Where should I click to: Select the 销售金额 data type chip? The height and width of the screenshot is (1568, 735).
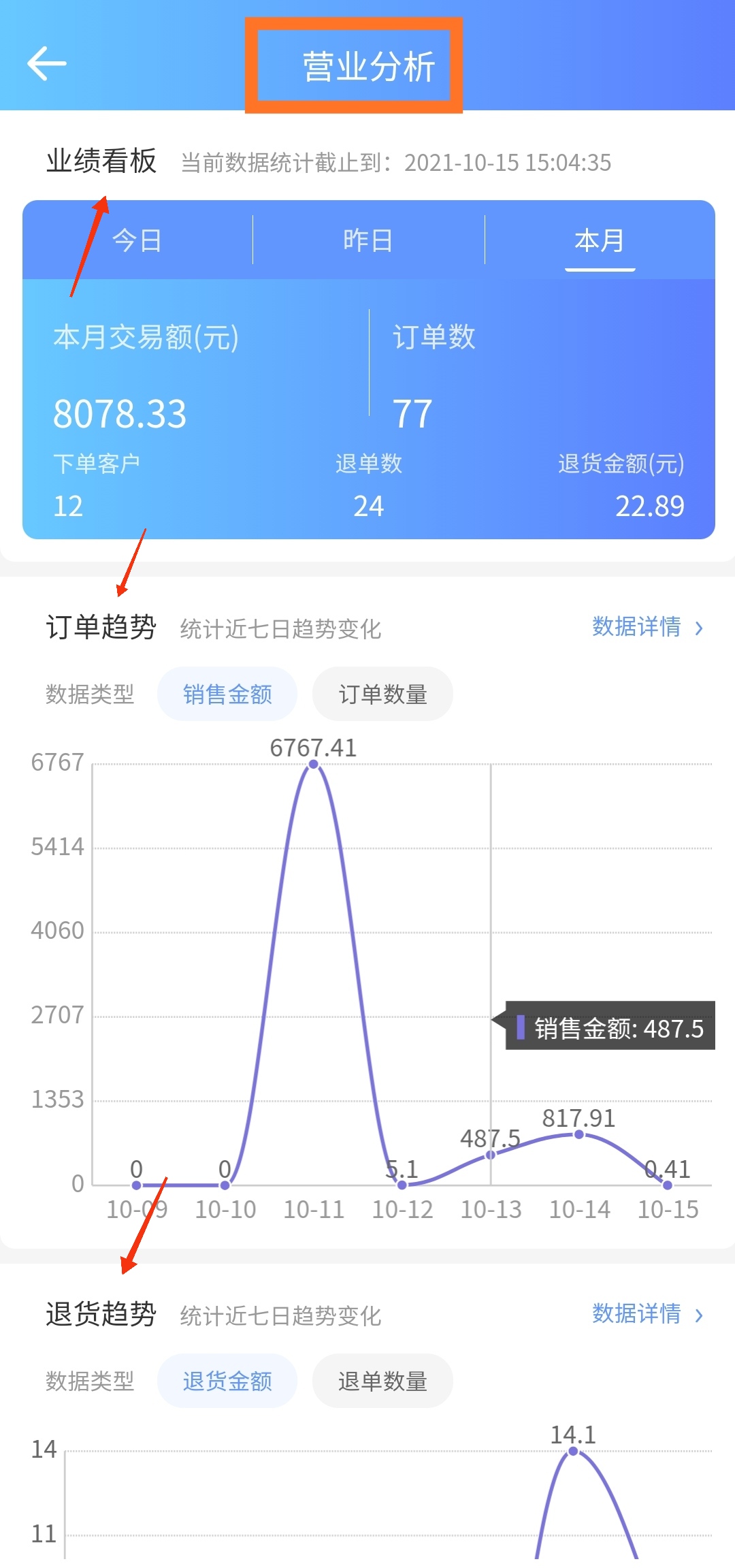click(227, 694)
